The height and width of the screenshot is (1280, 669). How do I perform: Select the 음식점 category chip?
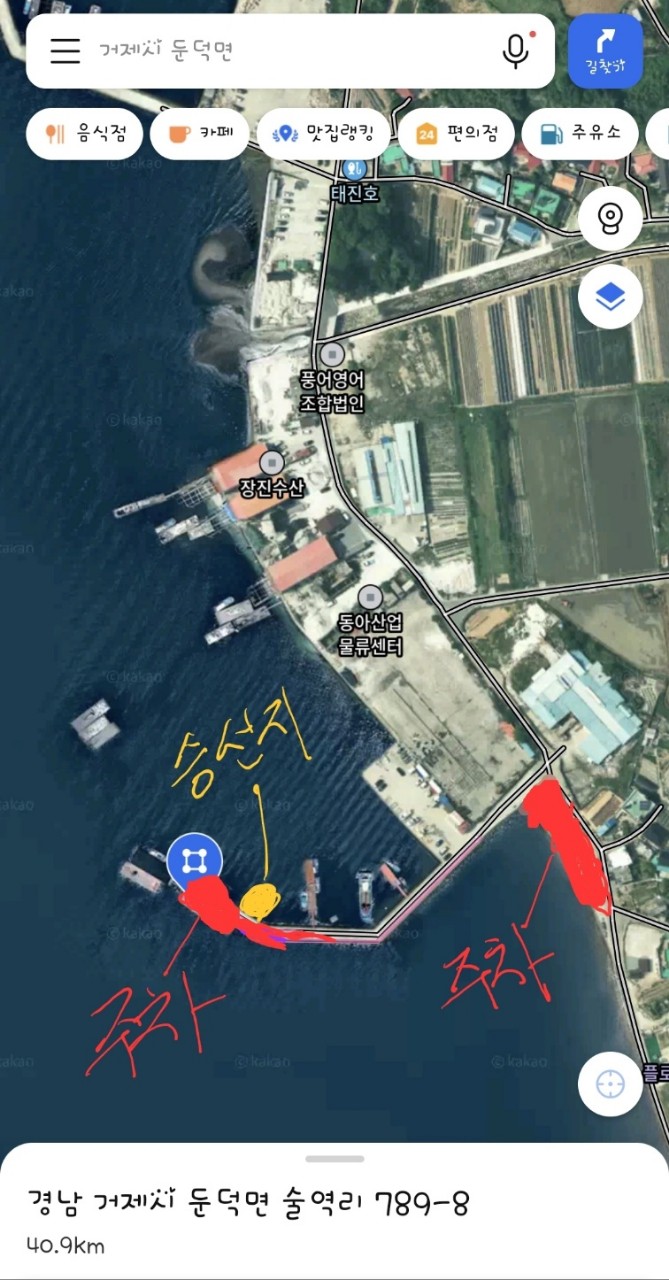(85, 133)
